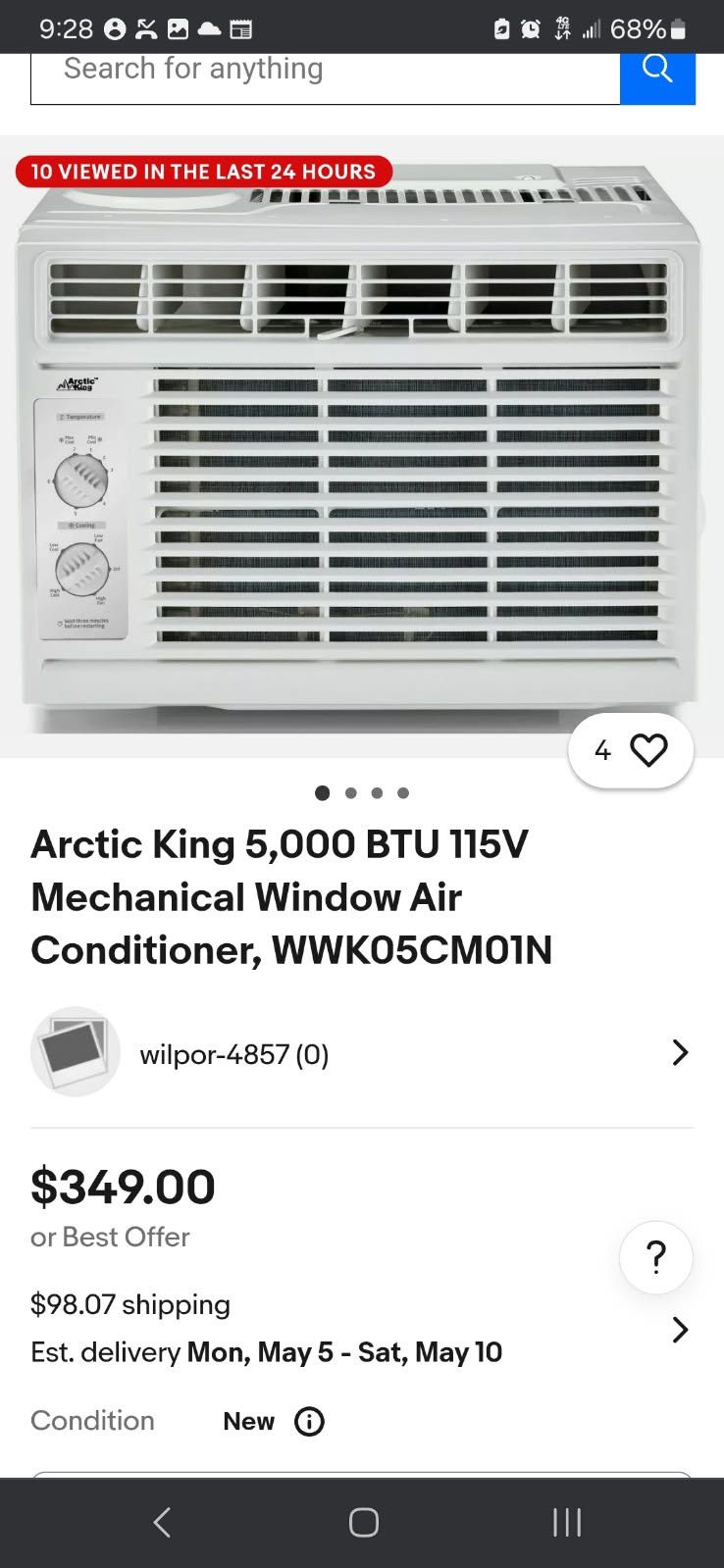Tap the scissors icon in the status bar

(x=144, y=27)
